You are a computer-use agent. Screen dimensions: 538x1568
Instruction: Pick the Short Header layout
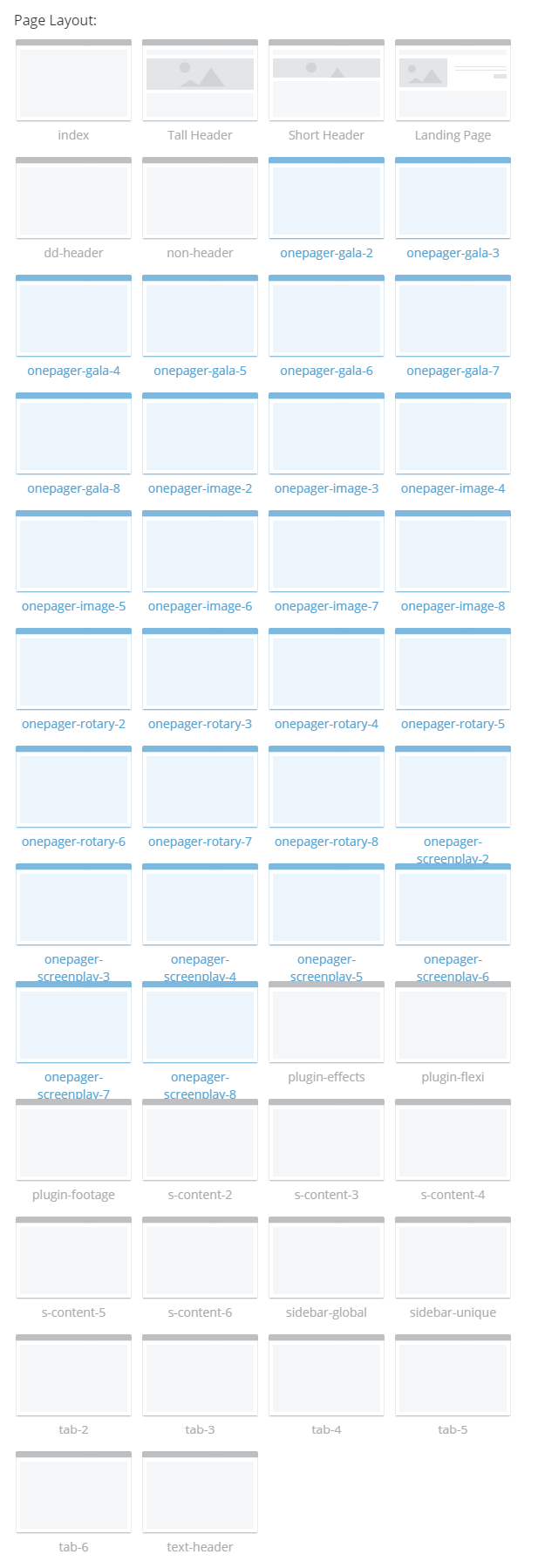(326, 81)
